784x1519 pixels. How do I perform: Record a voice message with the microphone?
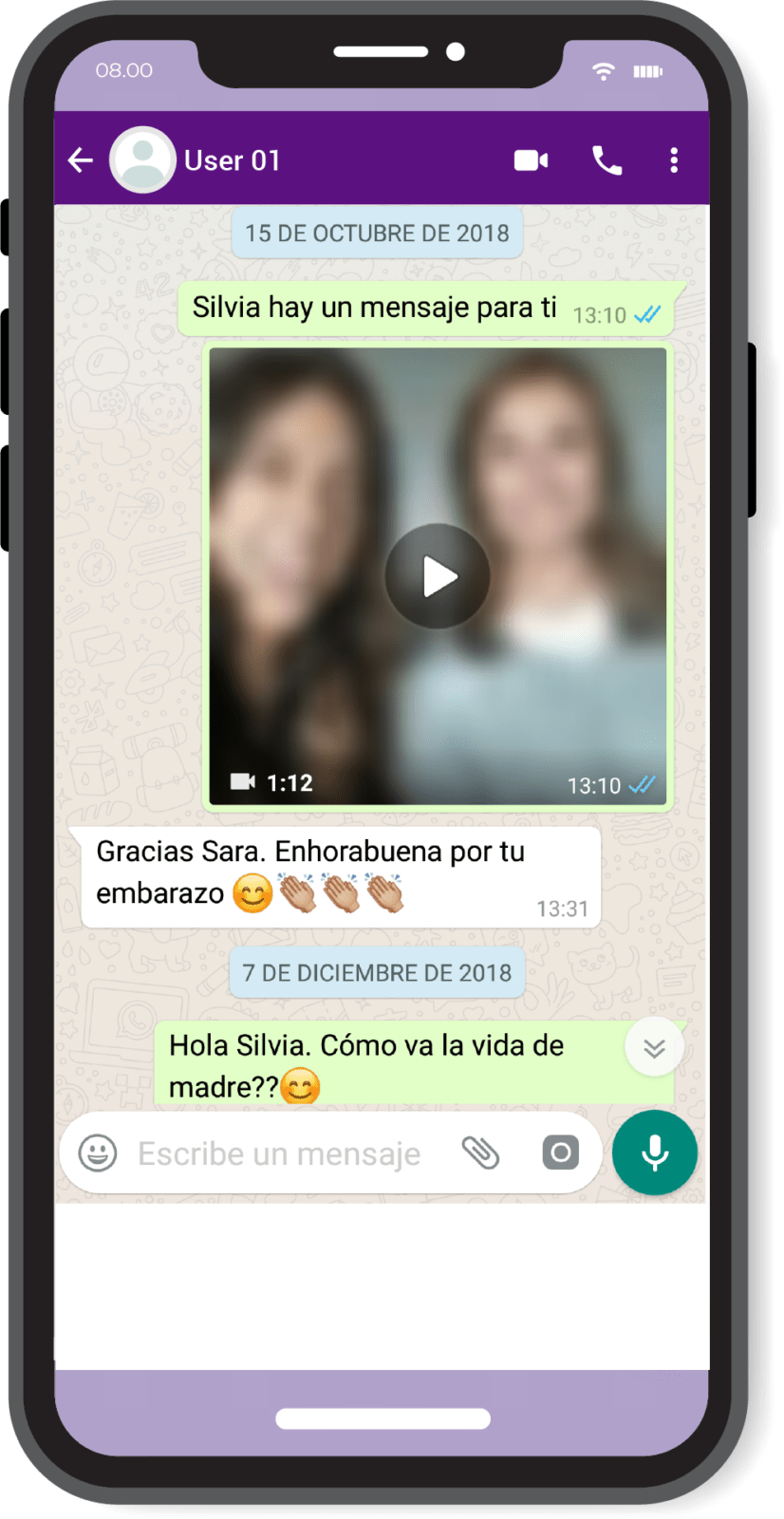click(654, 1153)
